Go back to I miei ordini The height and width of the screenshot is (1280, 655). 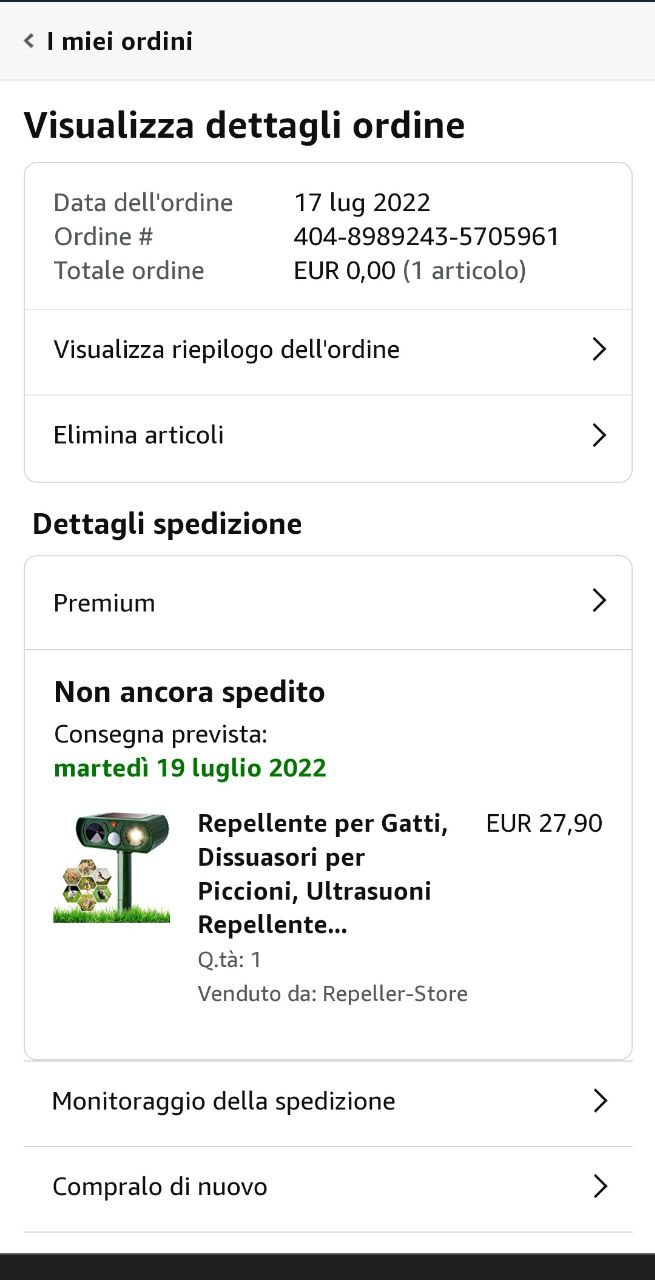108,41
